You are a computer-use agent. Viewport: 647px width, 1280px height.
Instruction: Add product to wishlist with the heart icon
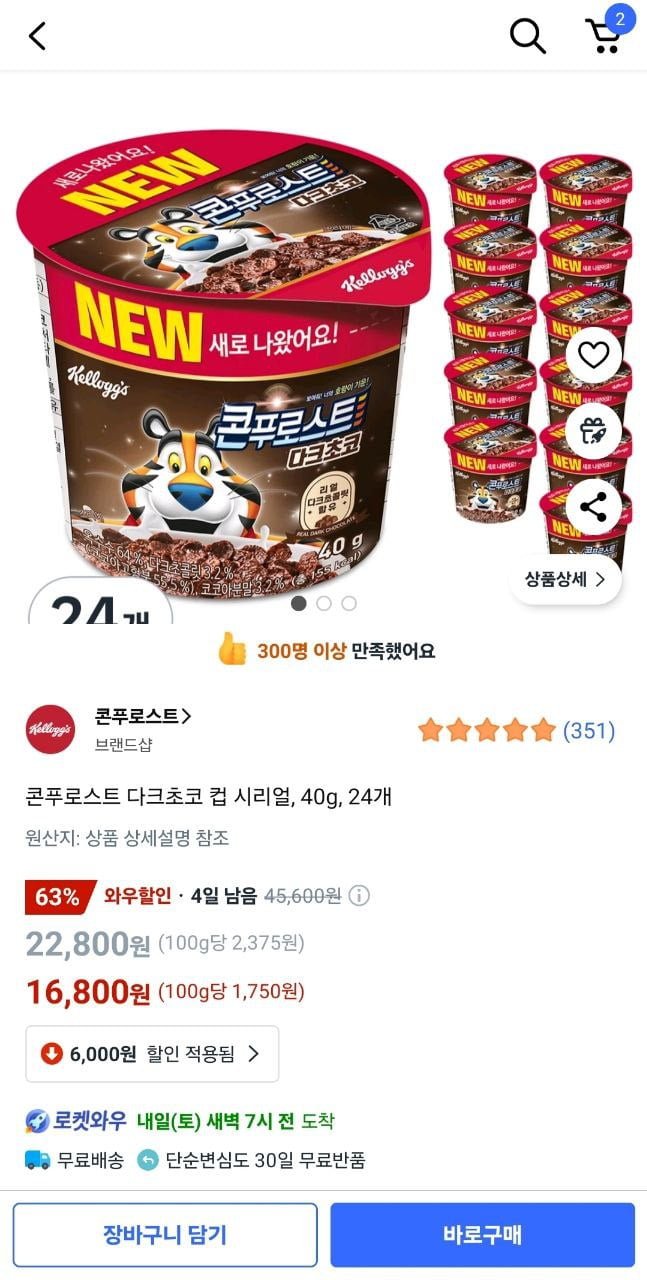tap(594, 355)
